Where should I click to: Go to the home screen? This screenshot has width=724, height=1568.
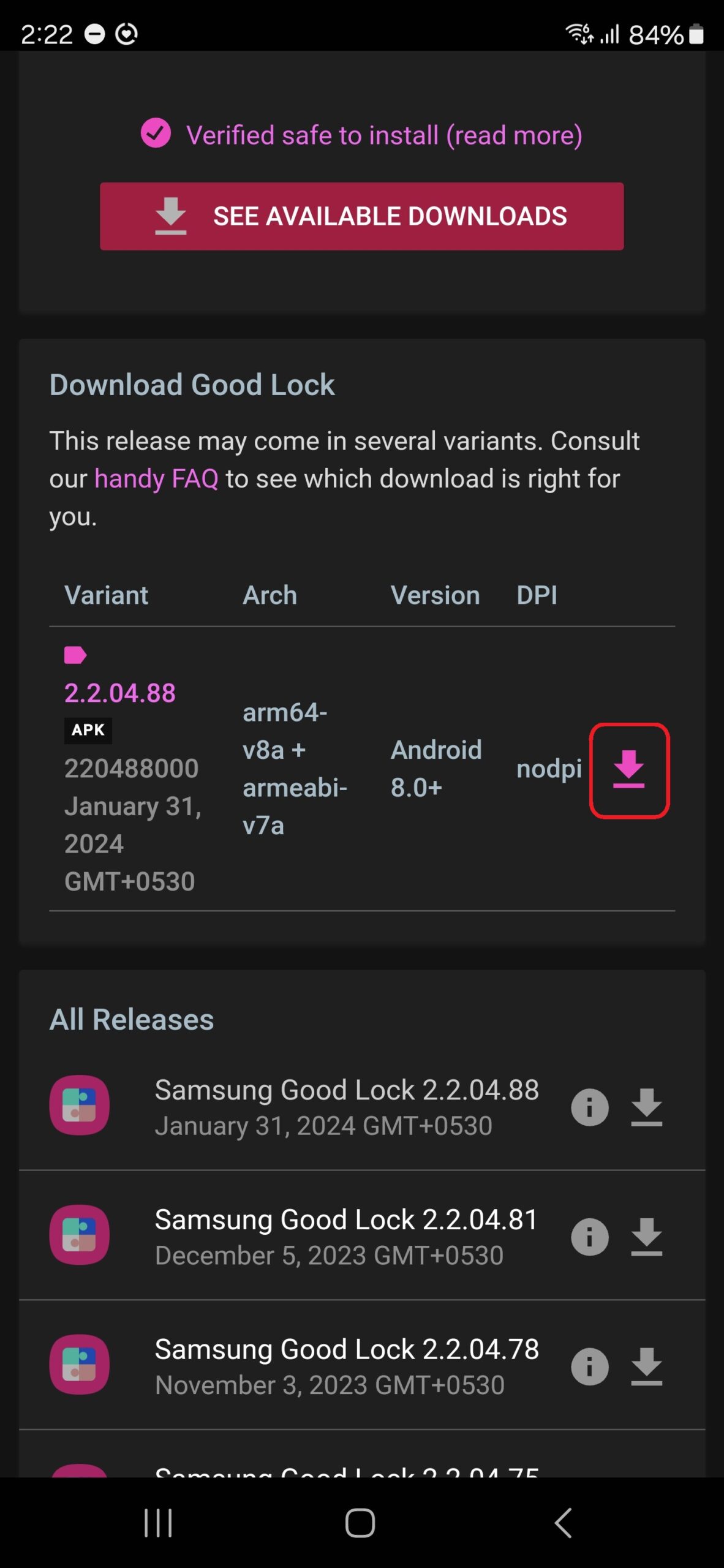click(360, 1523)
